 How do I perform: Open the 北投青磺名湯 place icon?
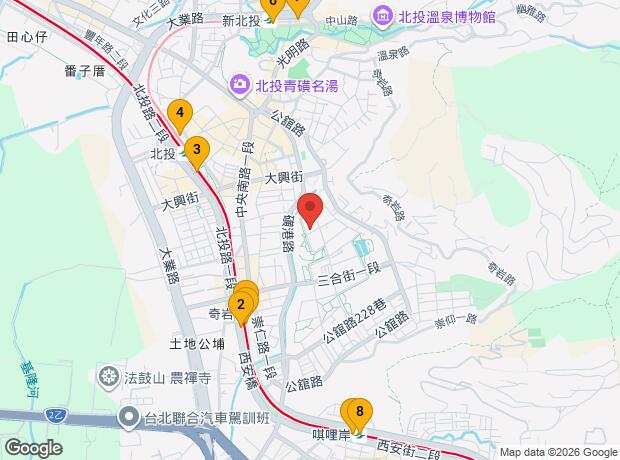239,84
